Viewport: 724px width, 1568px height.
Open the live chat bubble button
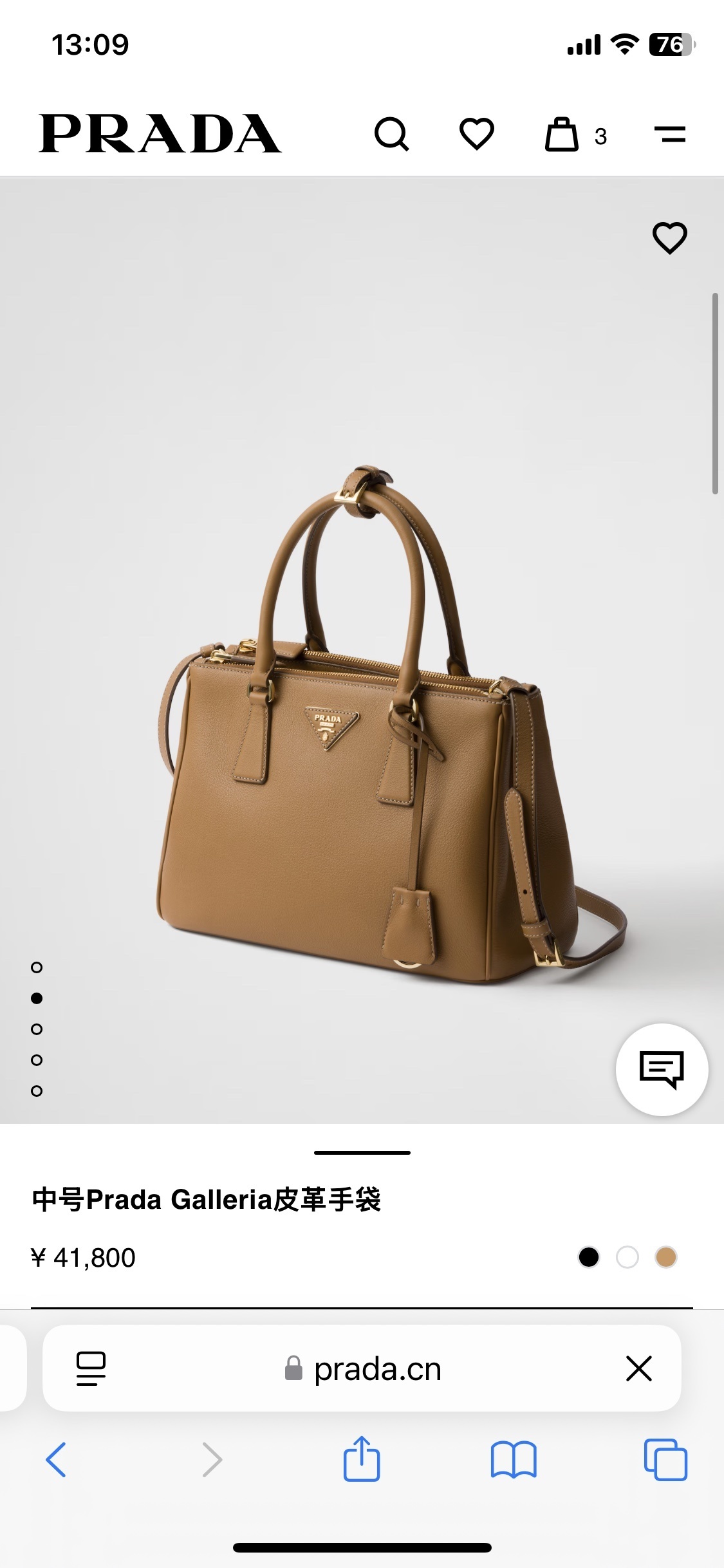tap(662, 1069)
